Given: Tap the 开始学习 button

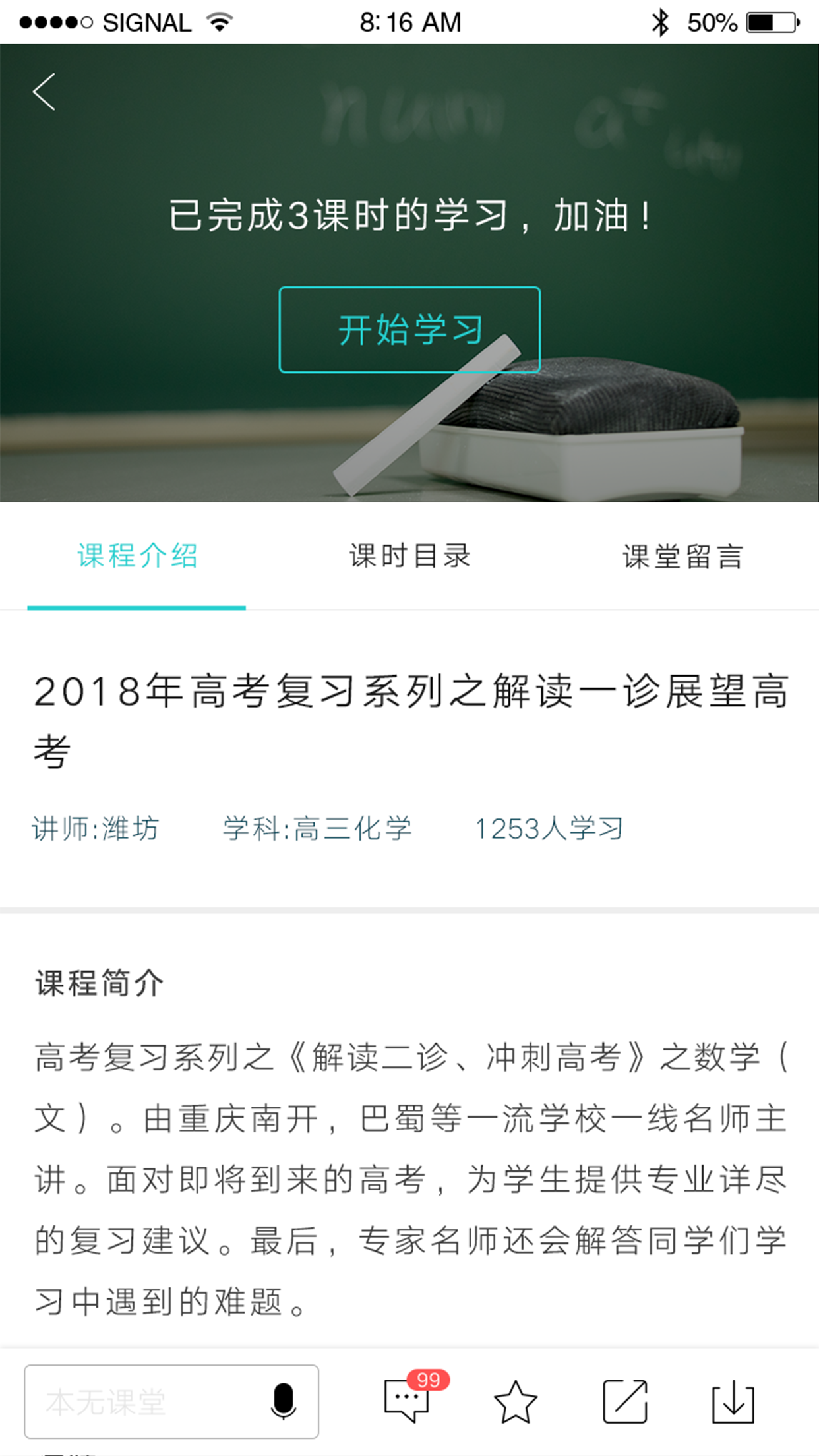Looking at the screenshot, I should pos(409,330).
